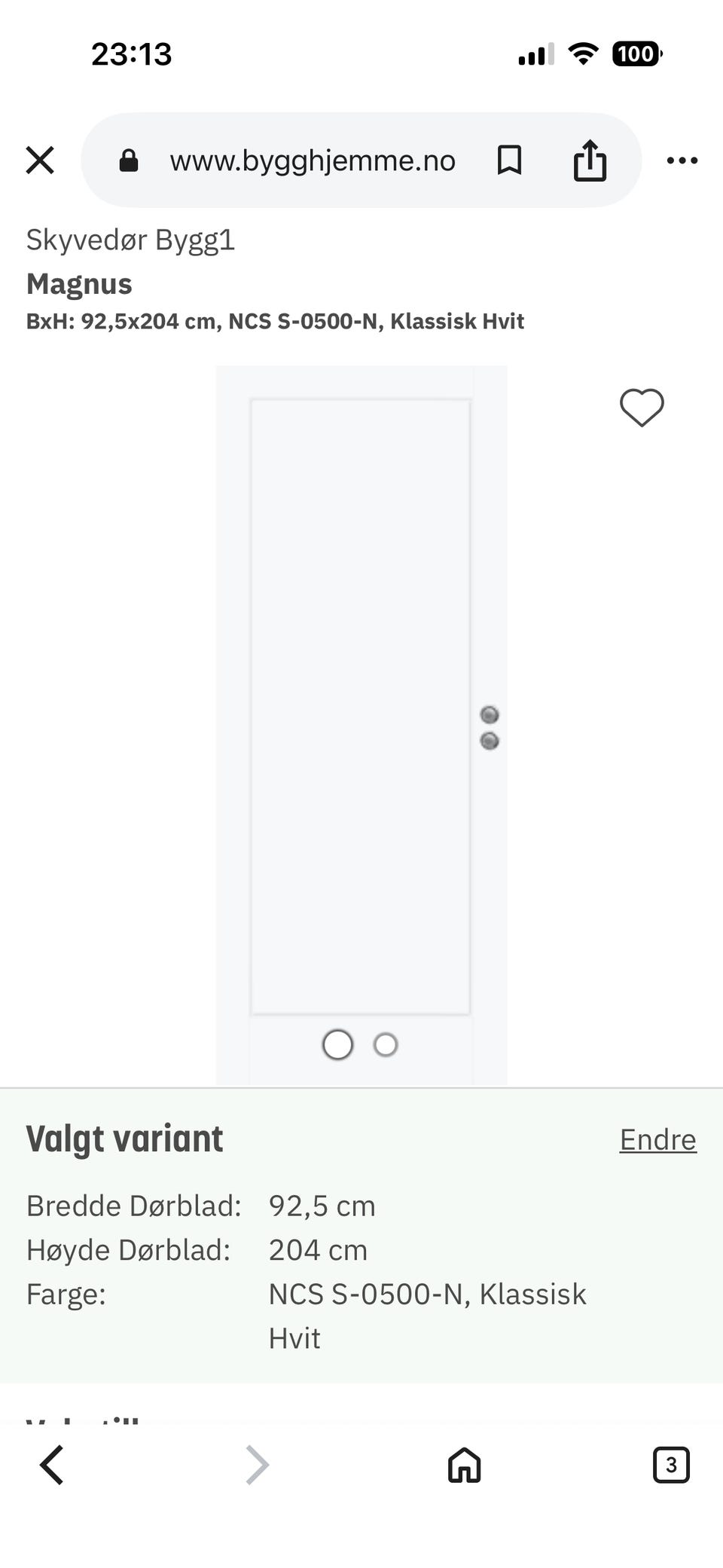Tap the padlock security icon

pos(128,160)
